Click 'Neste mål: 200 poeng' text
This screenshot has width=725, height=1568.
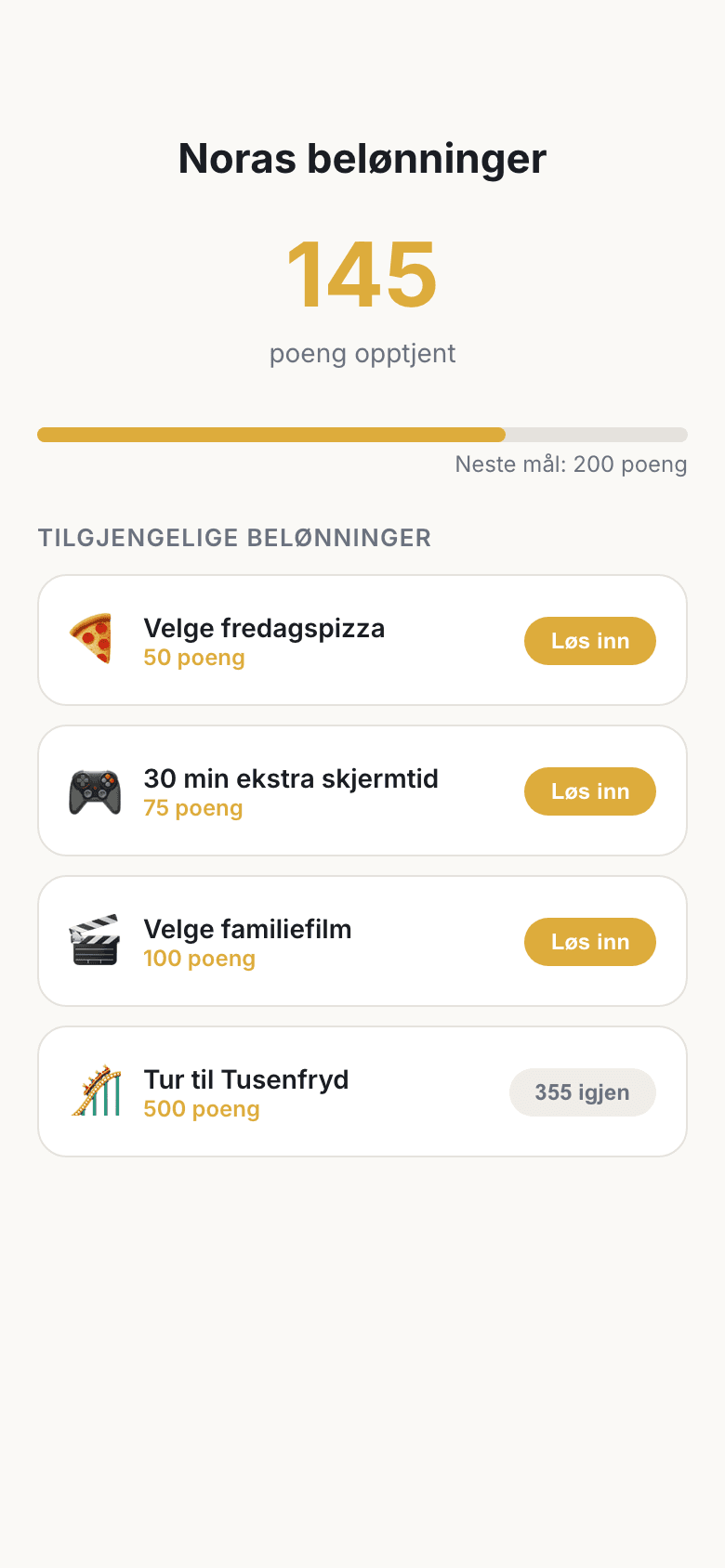(570, 464)
